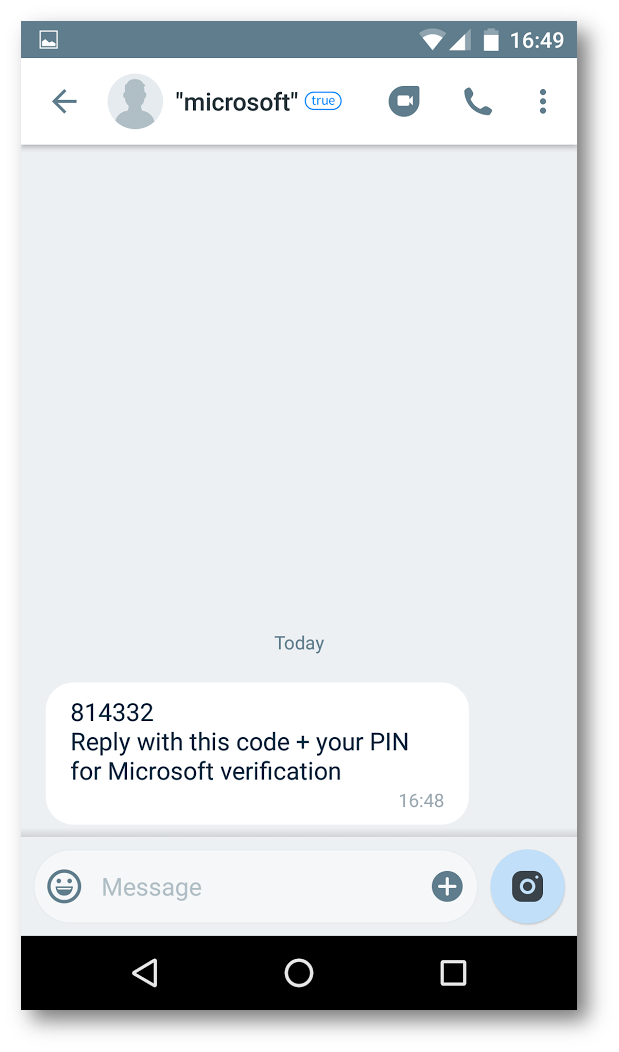Go back to the conversations list
The height and width of the screenshot is (1052, 619).
pos(64,102)
